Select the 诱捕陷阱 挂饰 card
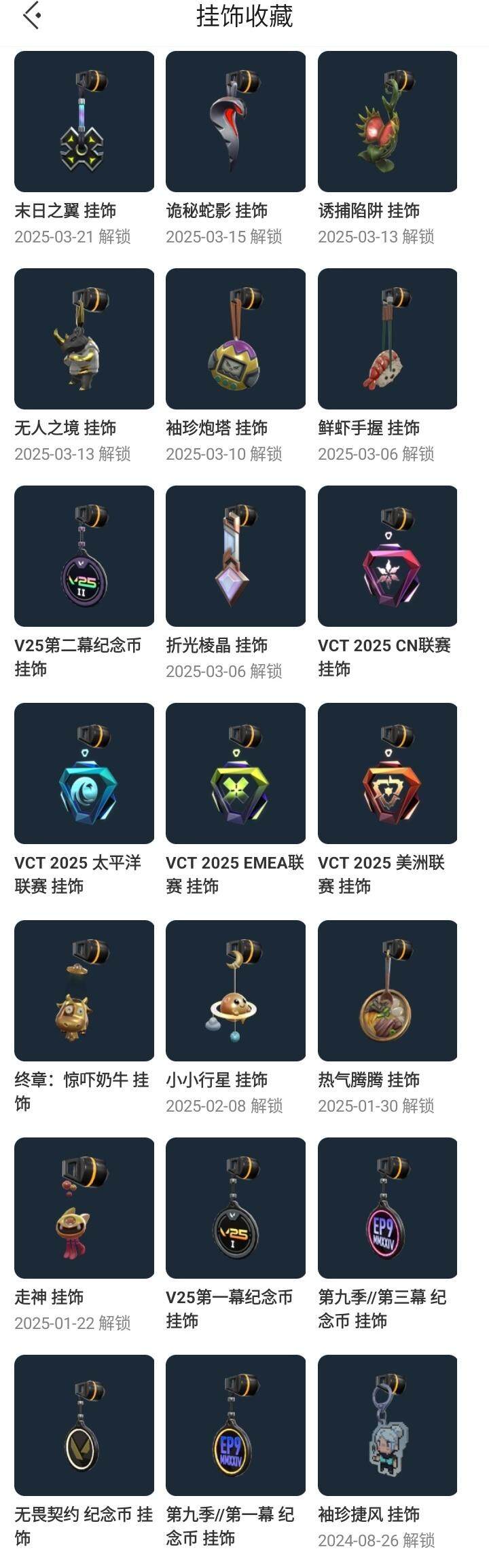Screen dimensions: 489x1568 [x=387, y=122]
